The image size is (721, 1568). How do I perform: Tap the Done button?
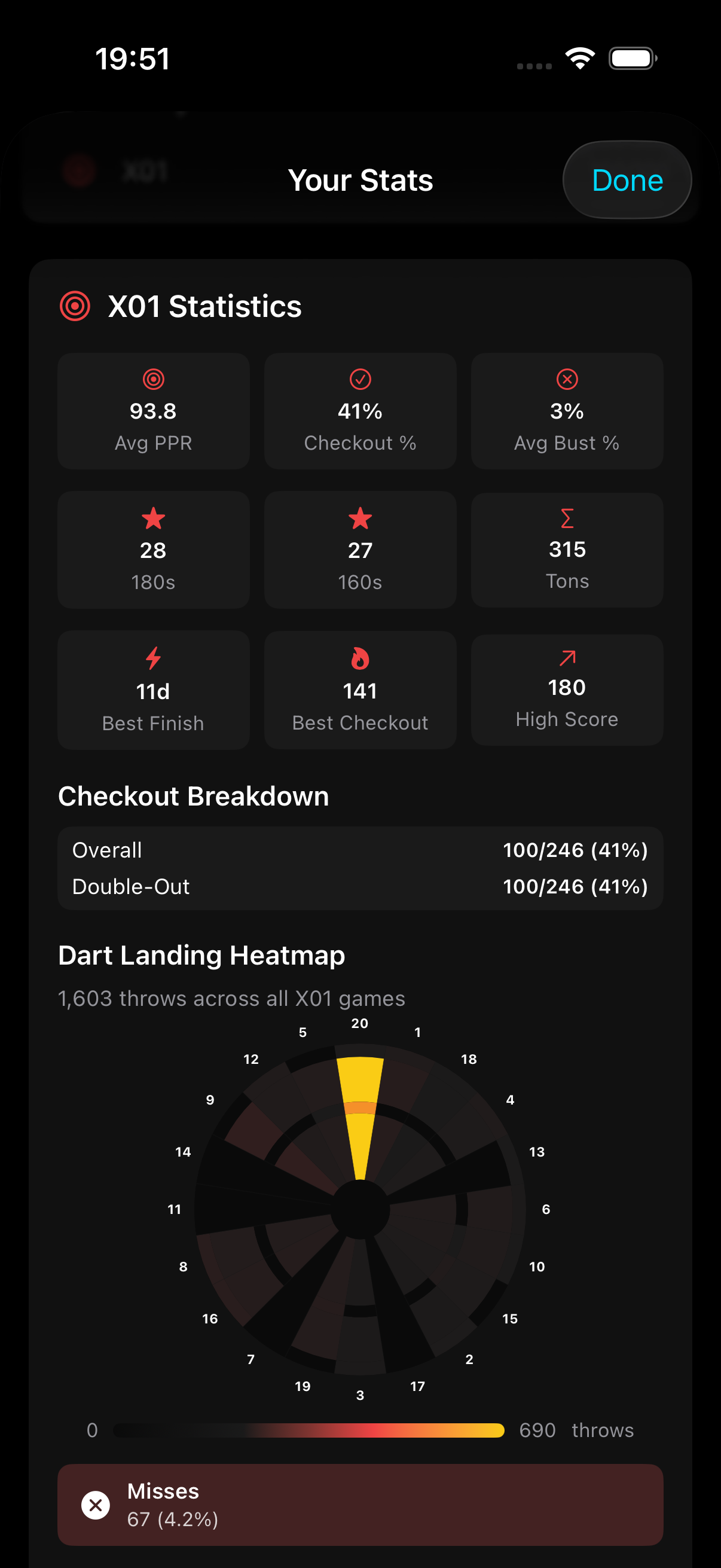[627, 179]
